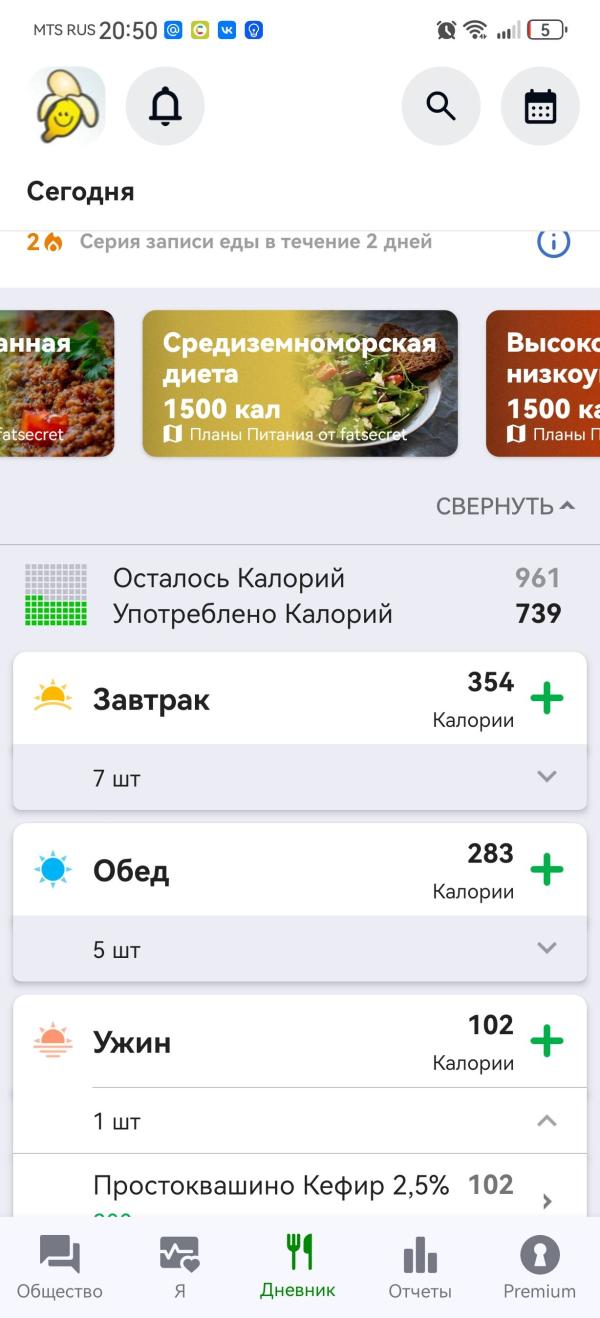Open the Средиземноморская диета meal plan card
This screenshot has height=1318, width=600.
click(300, 383)
